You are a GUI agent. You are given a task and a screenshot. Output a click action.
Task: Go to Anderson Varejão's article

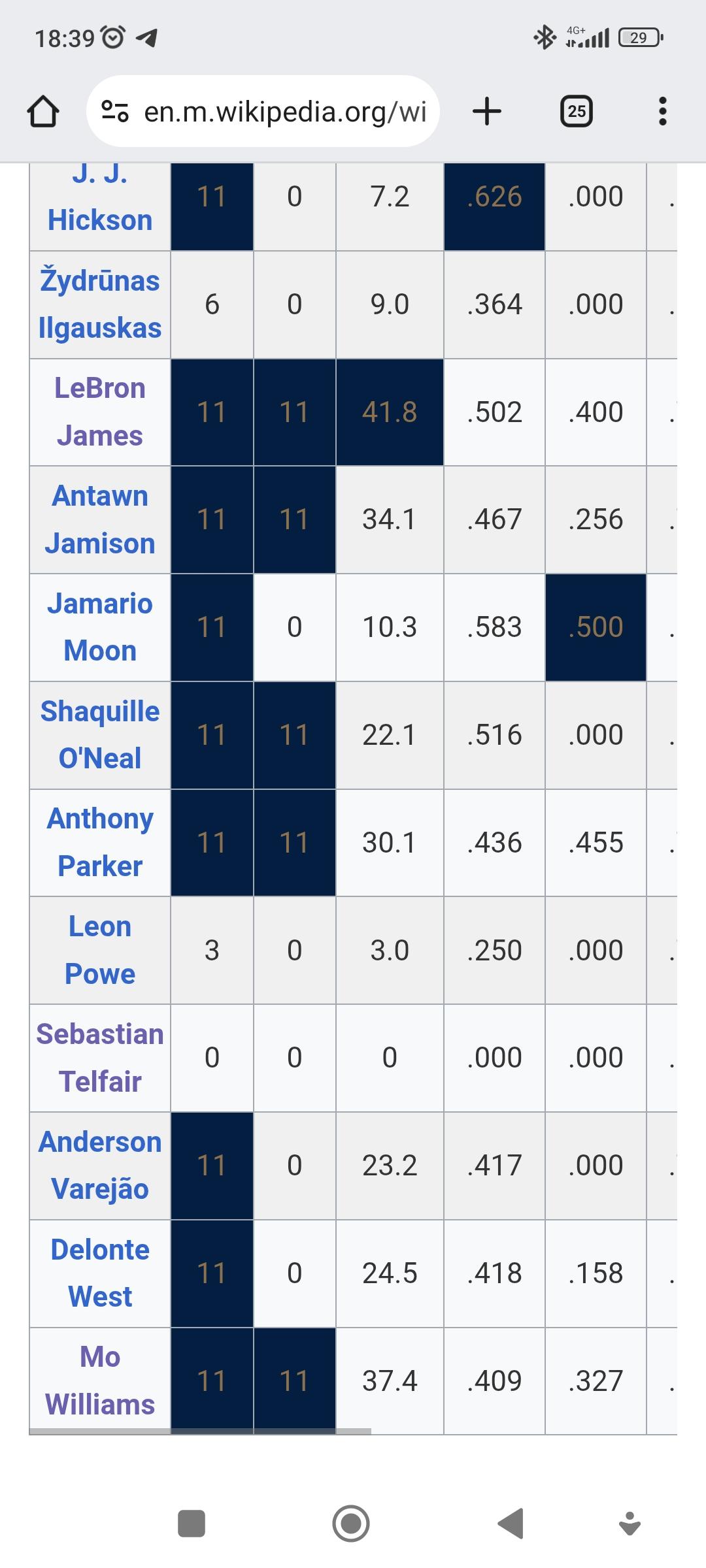(100, 1166)
